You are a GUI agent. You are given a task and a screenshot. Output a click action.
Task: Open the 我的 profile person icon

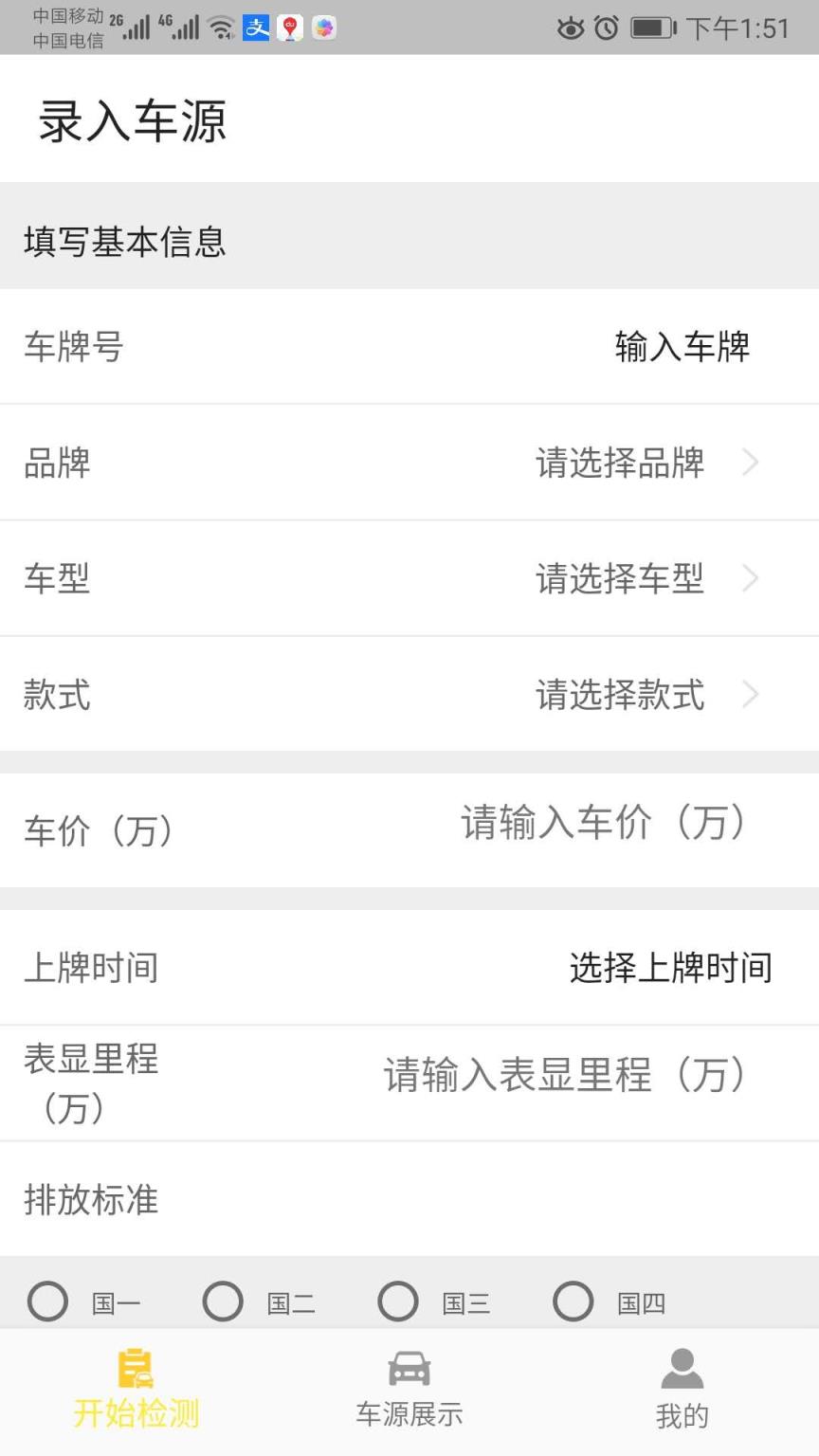(682, 1366)
